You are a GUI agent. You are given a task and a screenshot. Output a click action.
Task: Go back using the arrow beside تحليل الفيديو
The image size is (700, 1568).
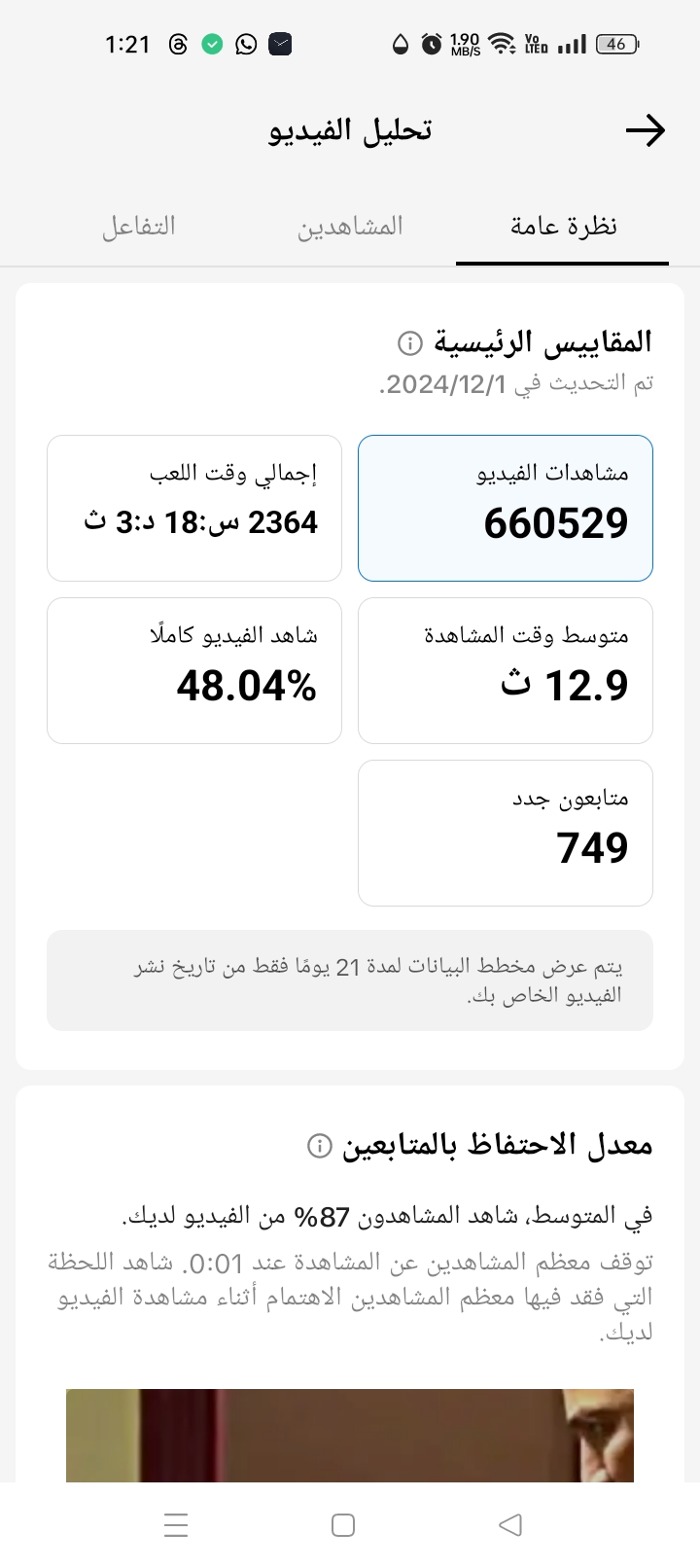[645, 130]
